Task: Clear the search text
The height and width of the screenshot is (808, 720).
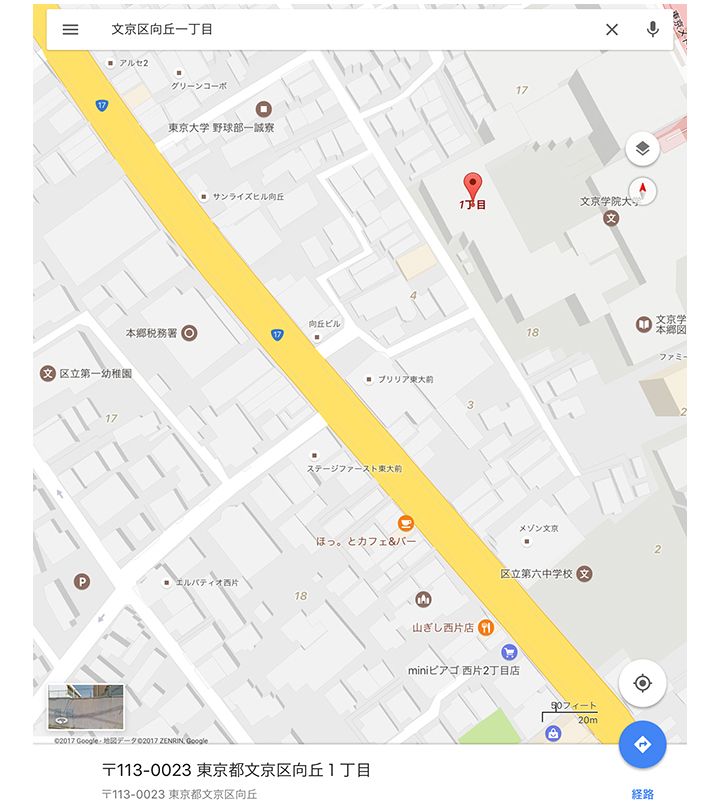Action: click(x=612, y=29)
